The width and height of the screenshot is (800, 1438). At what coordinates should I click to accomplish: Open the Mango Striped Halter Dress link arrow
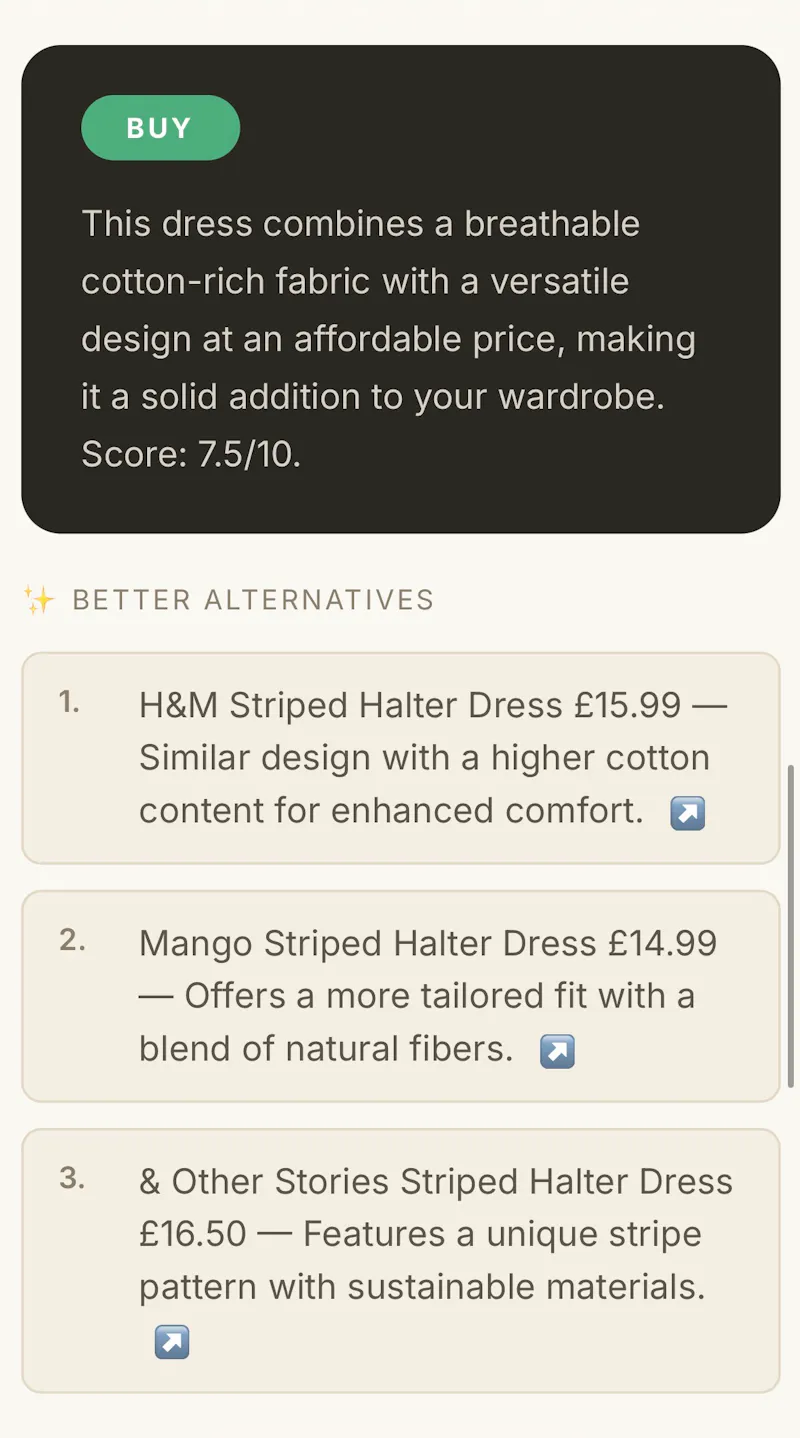point(557,1051)
